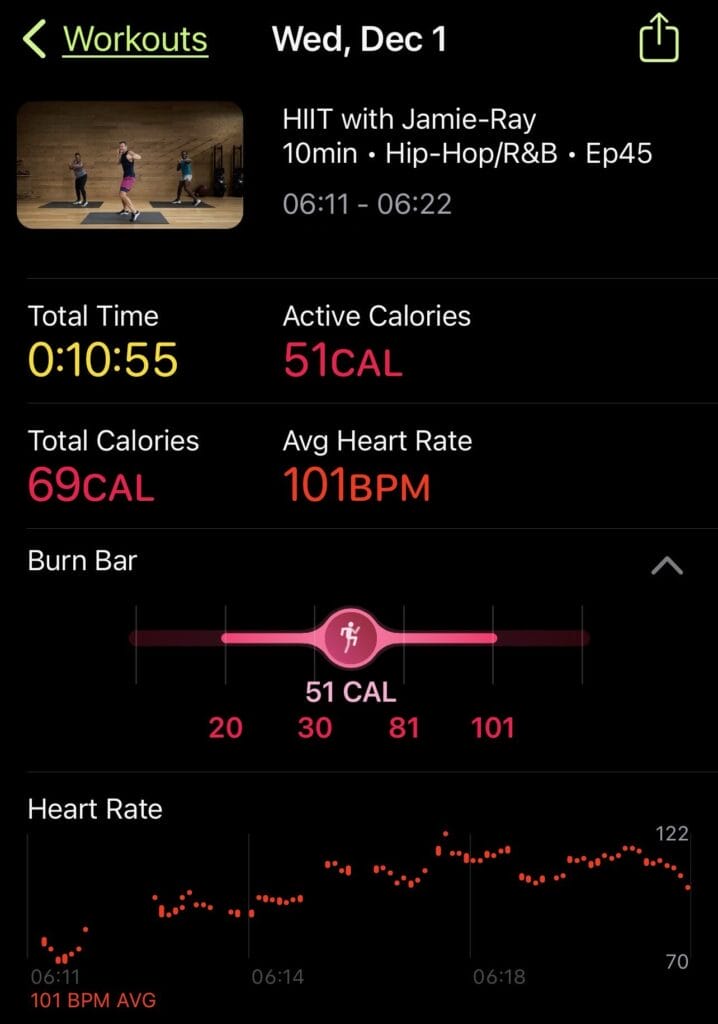Screen dimensions: 718x1024
Task: Collapse the Burn Bar section
Action: (x=666, y=566)
